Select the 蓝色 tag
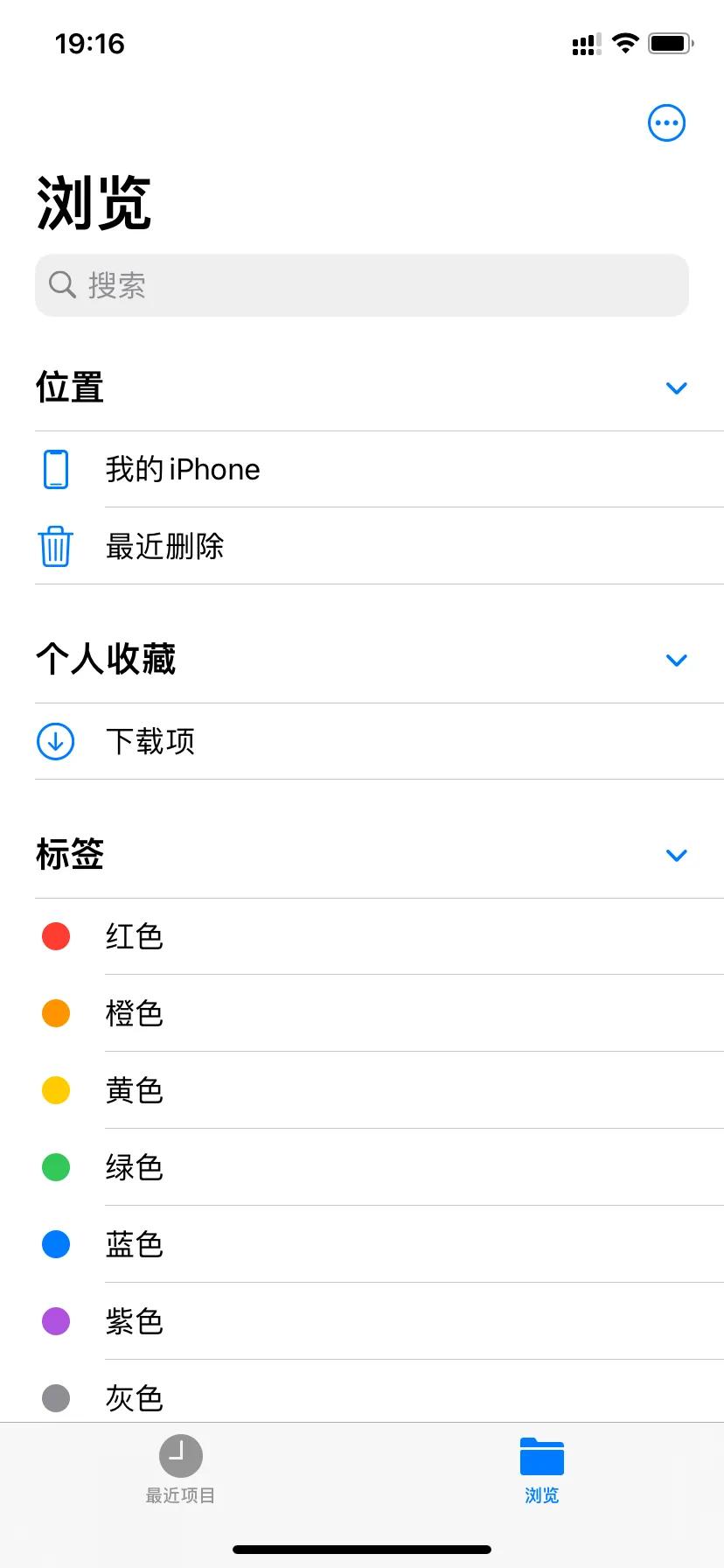 tap(133, 1245)
